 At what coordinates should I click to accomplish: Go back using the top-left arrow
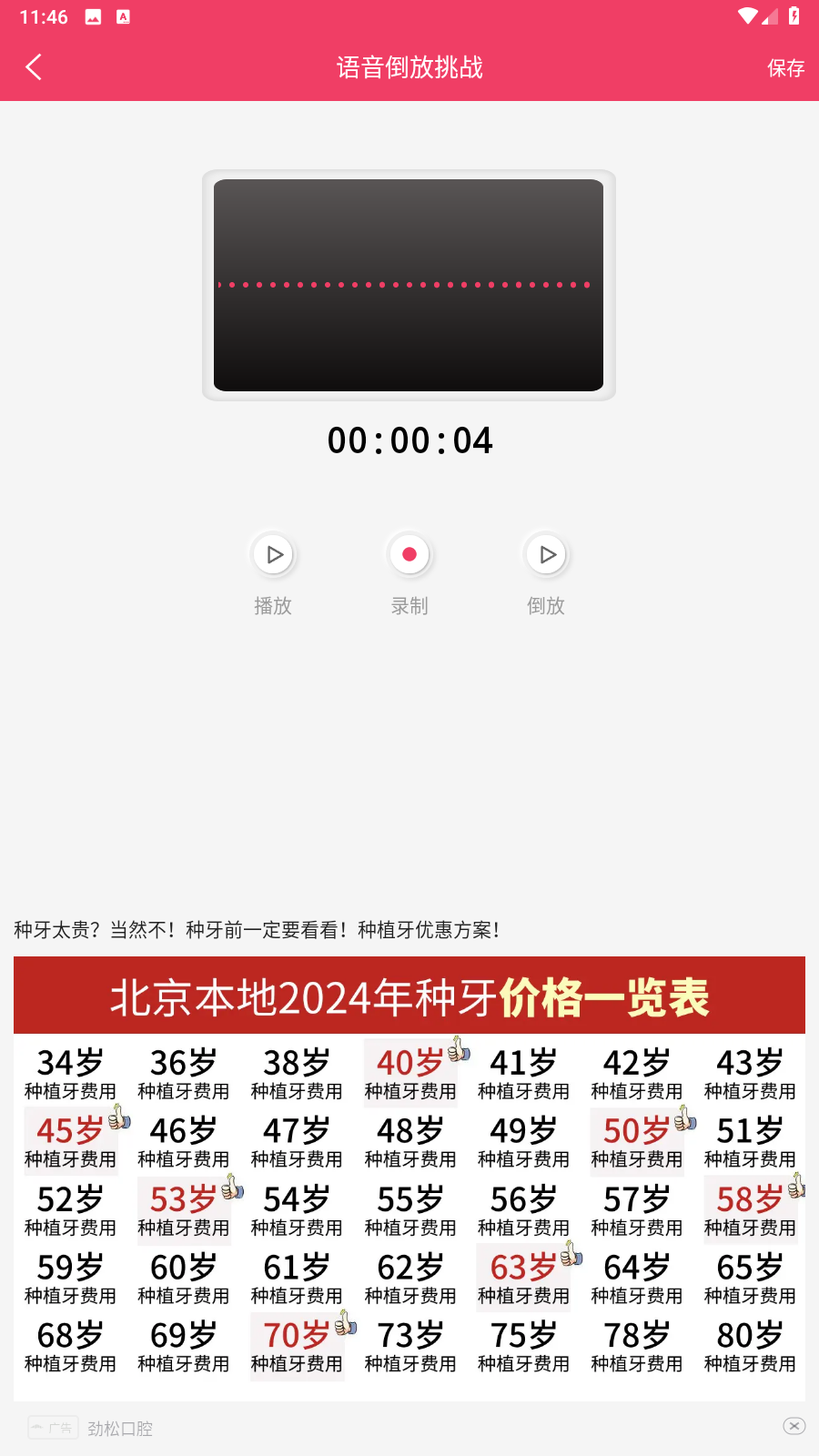coord(34,67)
